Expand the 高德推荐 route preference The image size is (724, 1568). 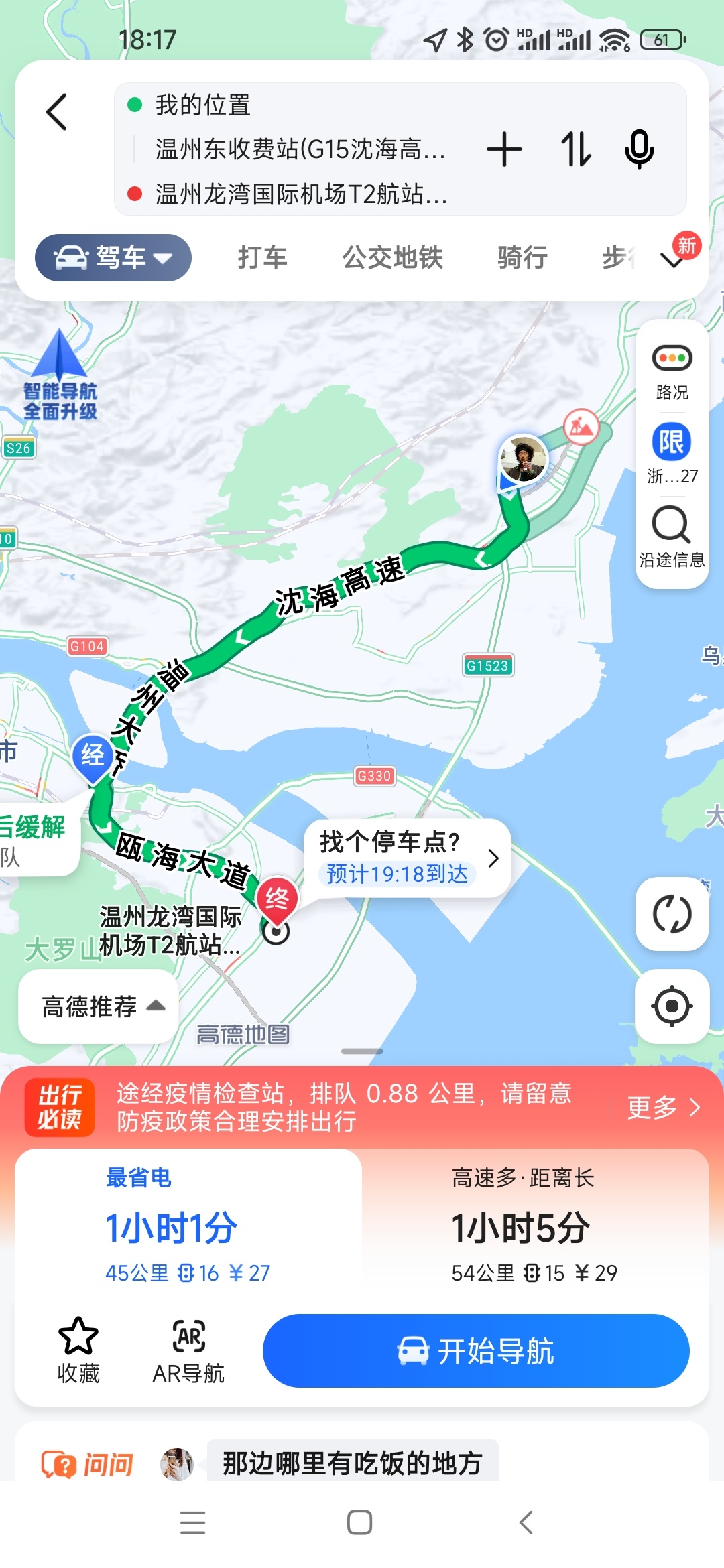[99, 1006]
